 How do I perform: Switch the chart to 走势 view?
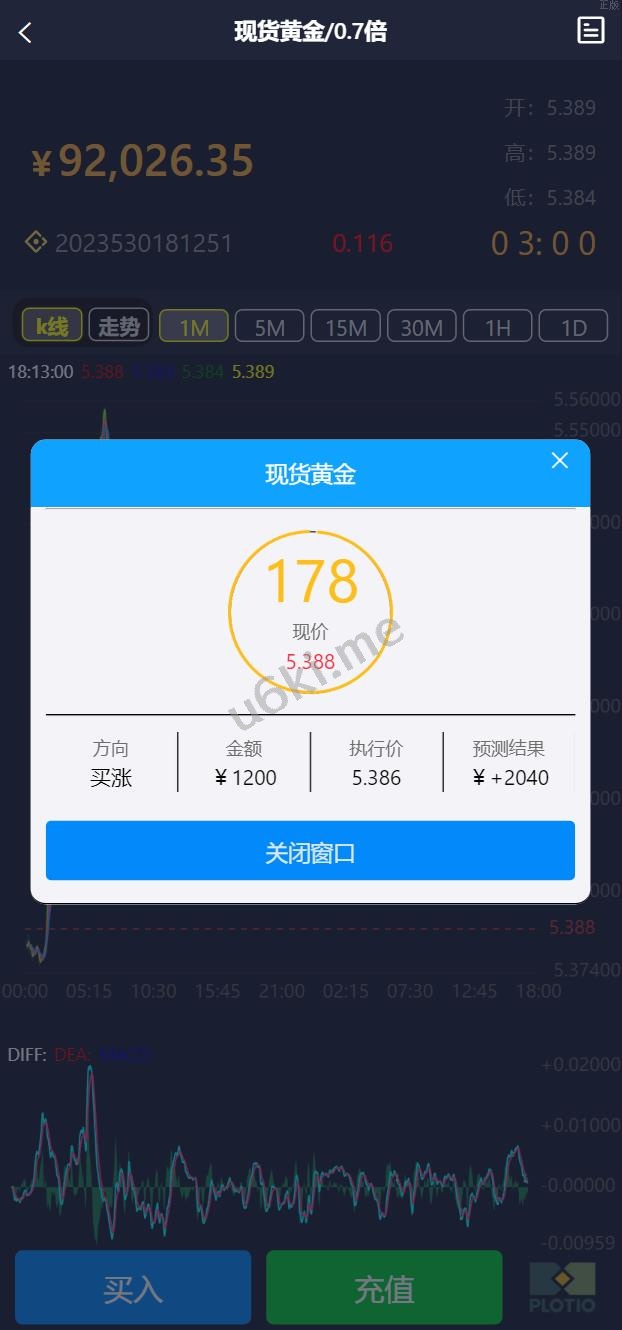click(119, 326)
